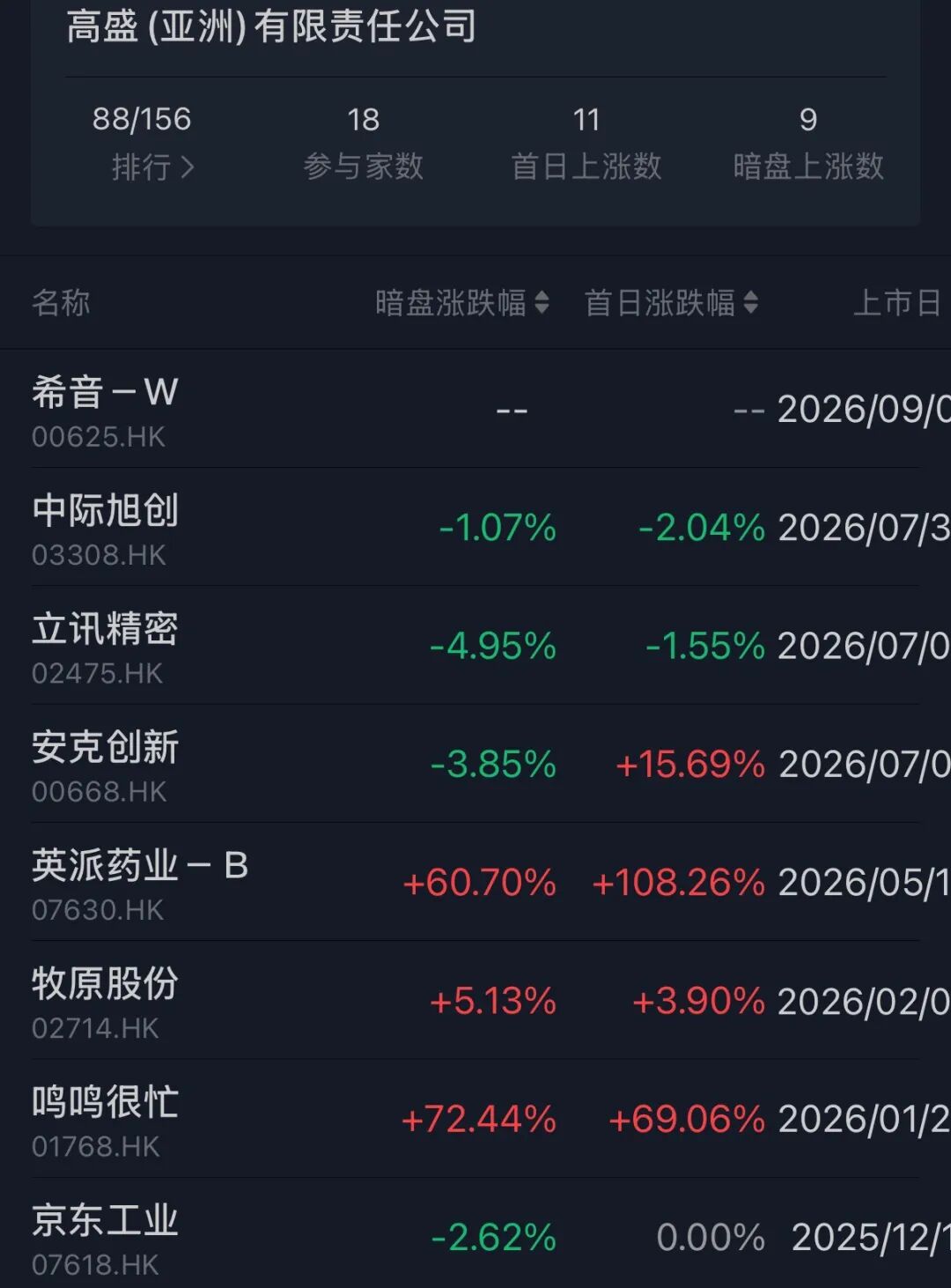Sort by 暗盘涨跌幅 column

(462, 303)
